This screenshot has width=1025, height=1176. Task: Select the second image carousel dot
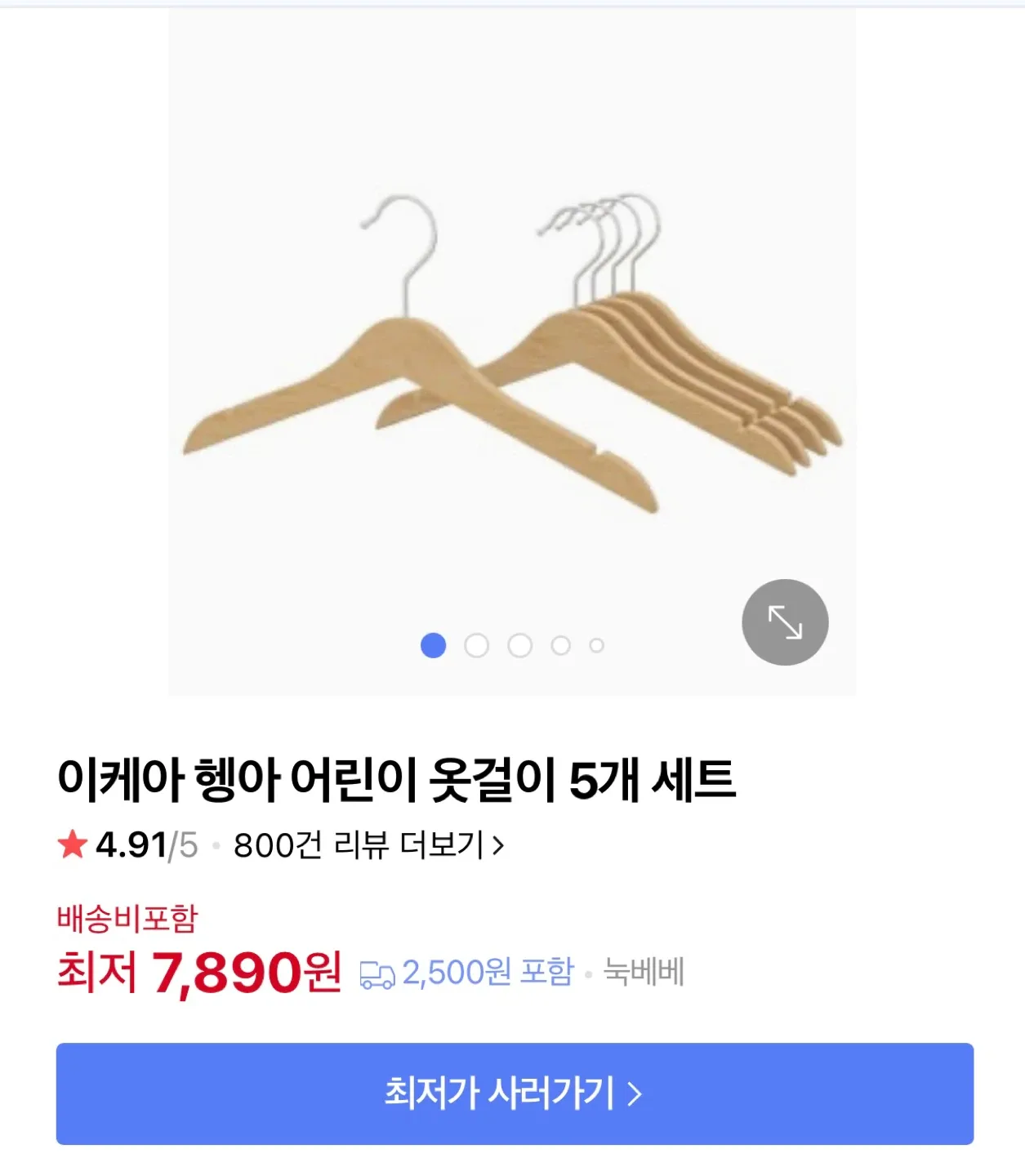475,644
